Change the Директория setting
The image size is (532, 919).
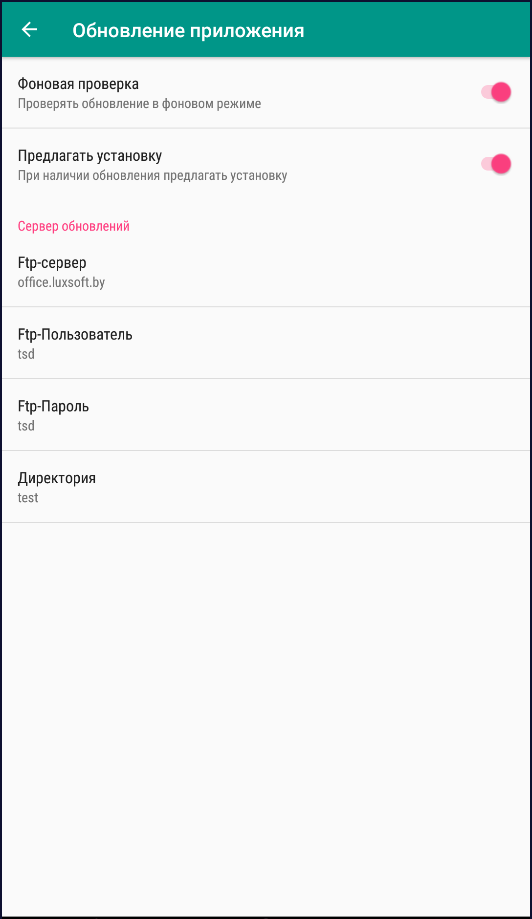click(x=266, y=486)
